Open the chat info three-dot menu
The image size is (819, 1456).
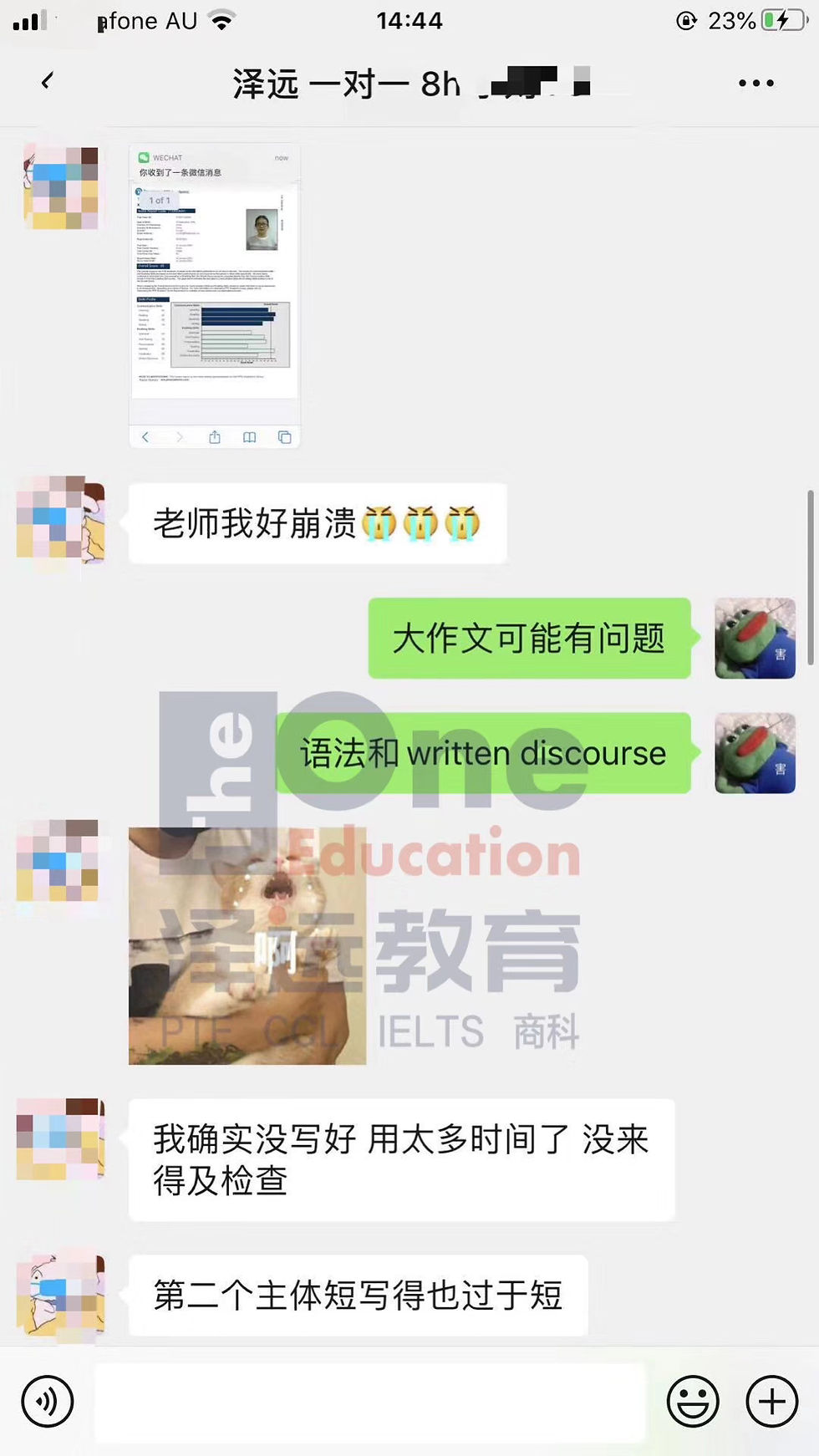click(x=756, y=83)
